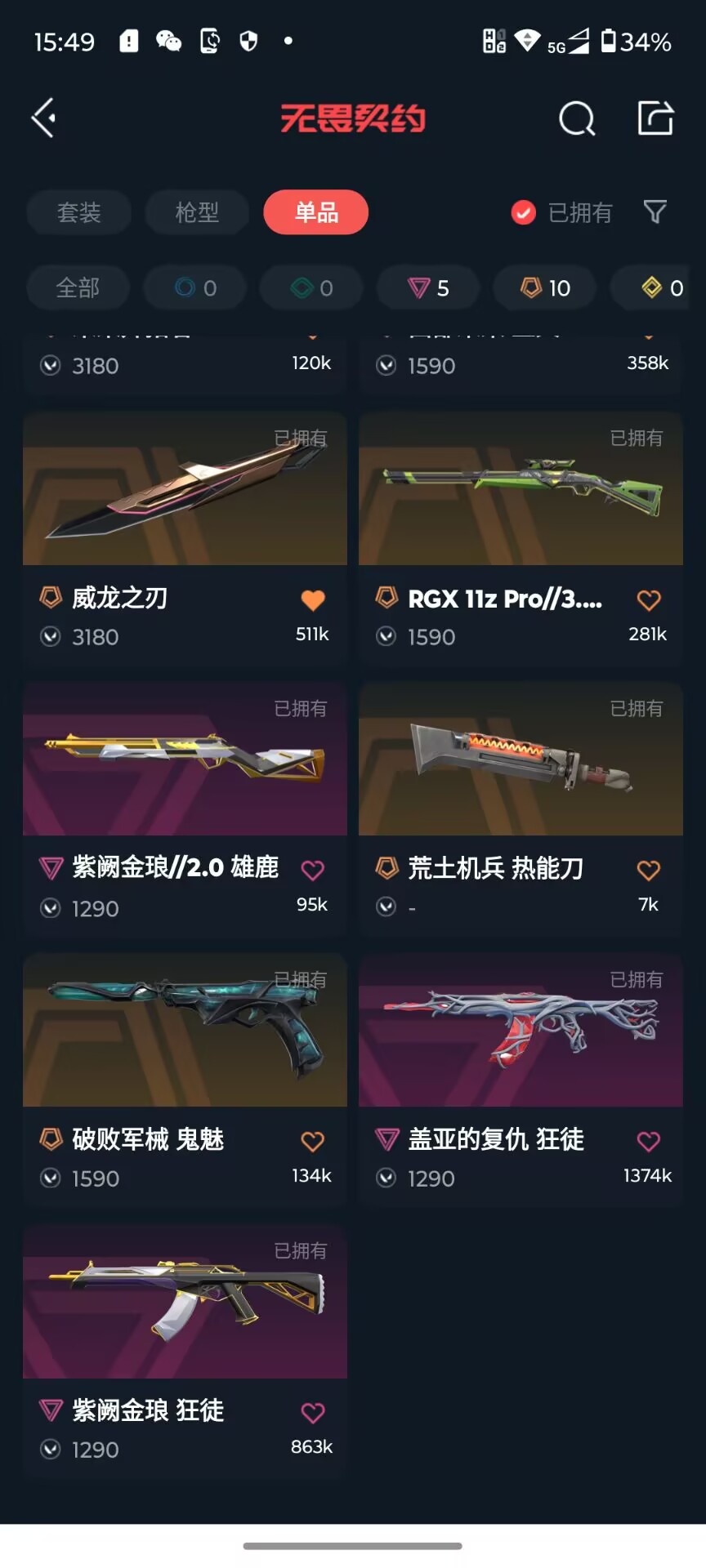Open the 破败军械 鬼魅 skin card

pyautogui.click(x=185, y=1080)
